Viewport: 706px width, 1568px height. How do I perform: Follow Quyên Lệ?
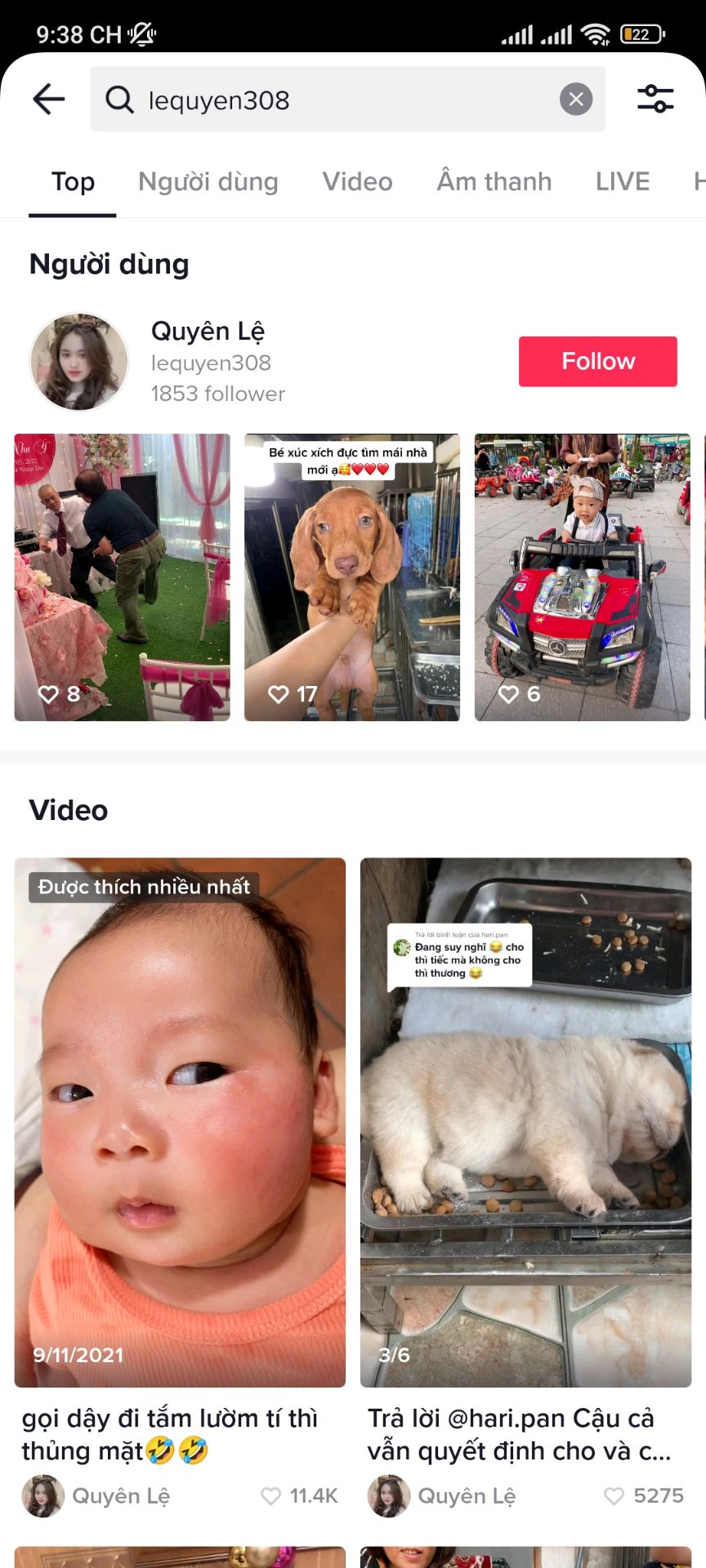[597, 361]
